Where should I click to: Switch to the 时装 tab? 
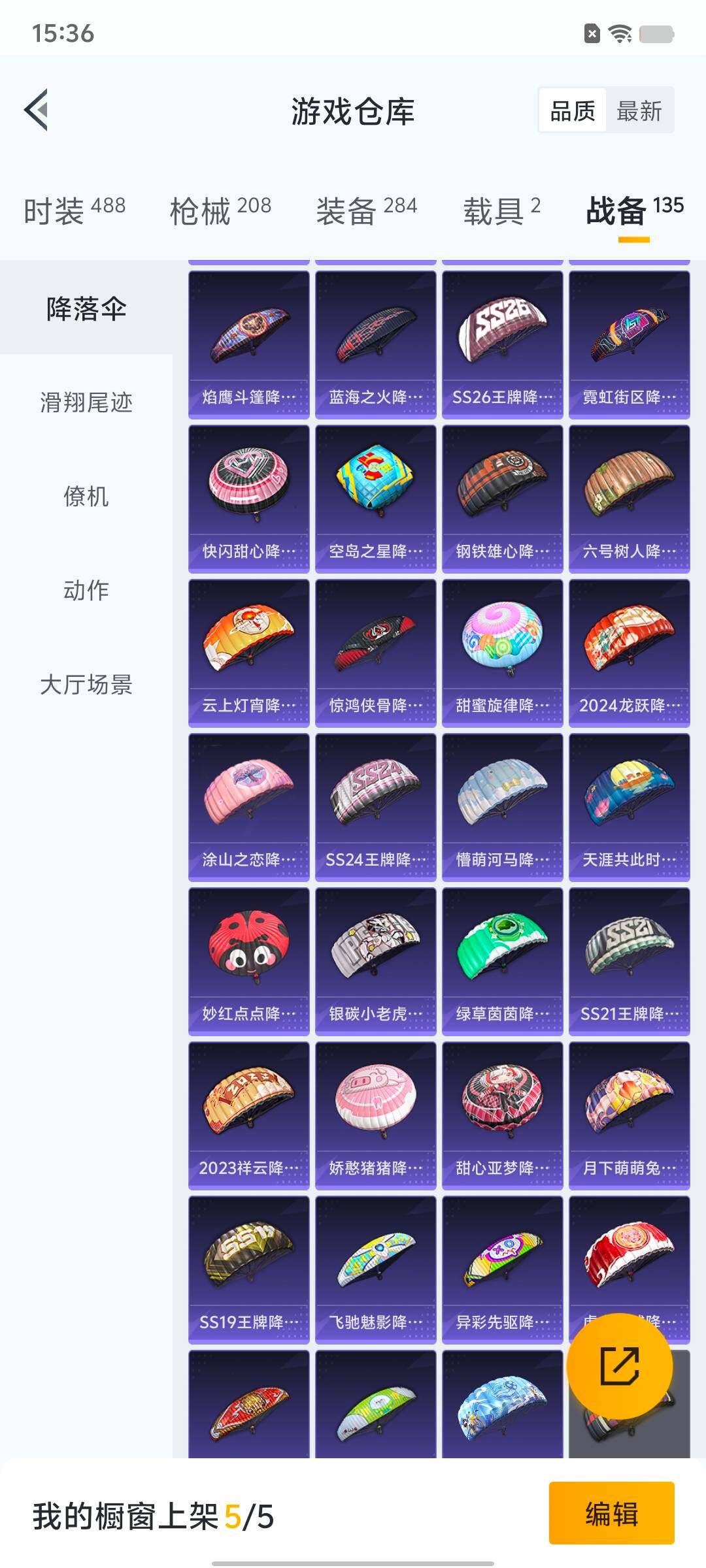pyautogui.click(x=75, y=210)
